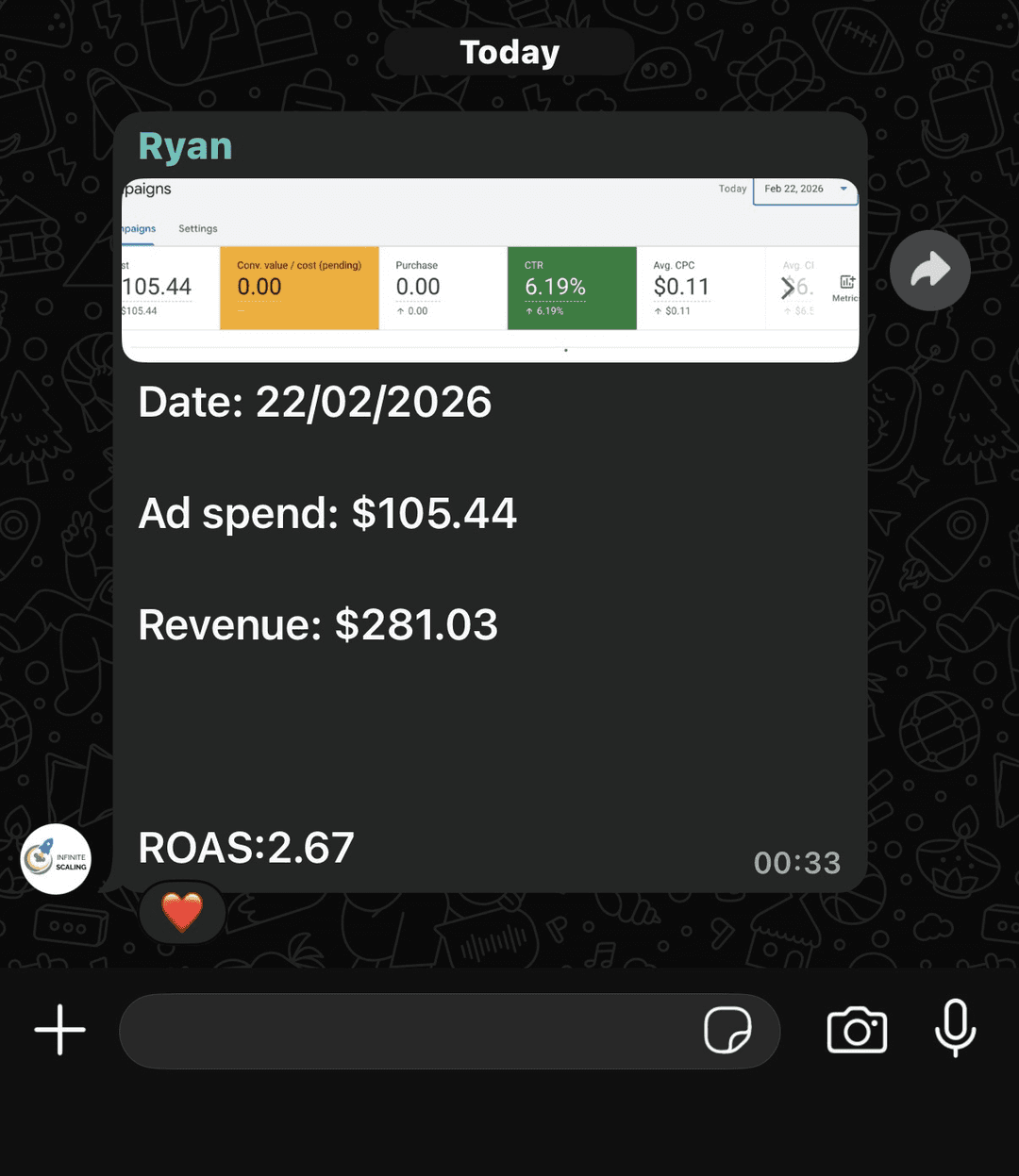Open the sticker picker icon
This screenshot has height=1176, width=1019.
click(x=727, y=1030)
